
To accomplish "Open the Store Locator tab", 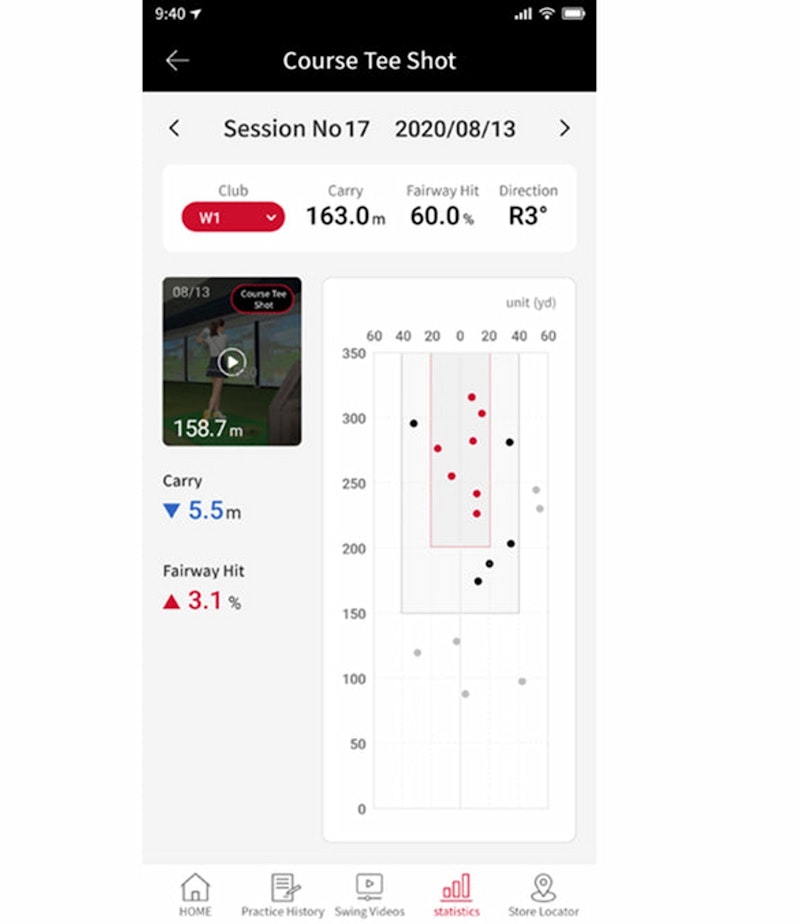I will point(542,893).
